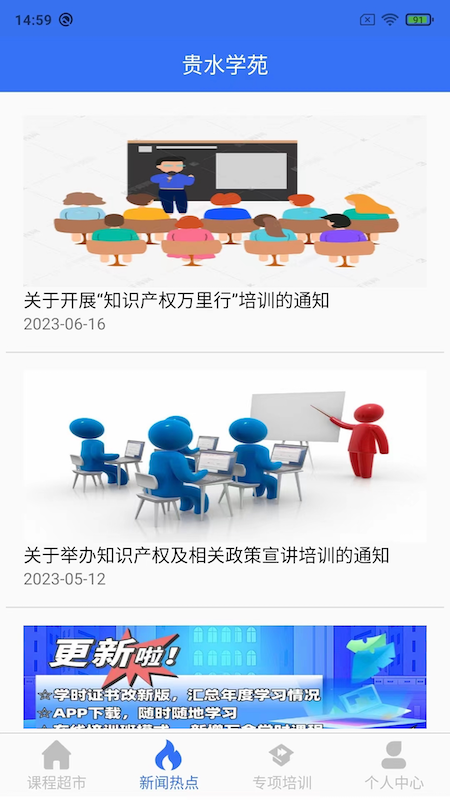Go to the 专项培训 tab

coord(282,765)
